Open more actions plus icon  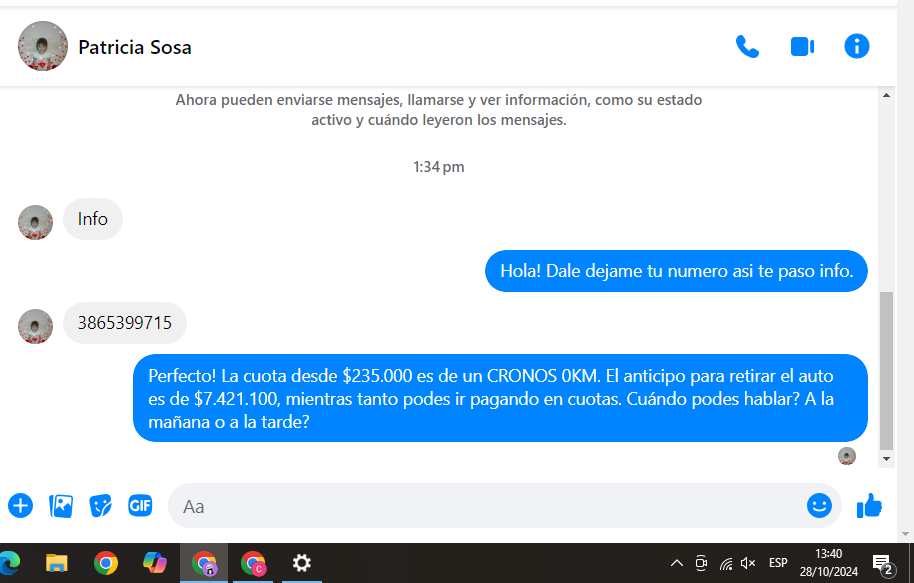coord(20,505)
